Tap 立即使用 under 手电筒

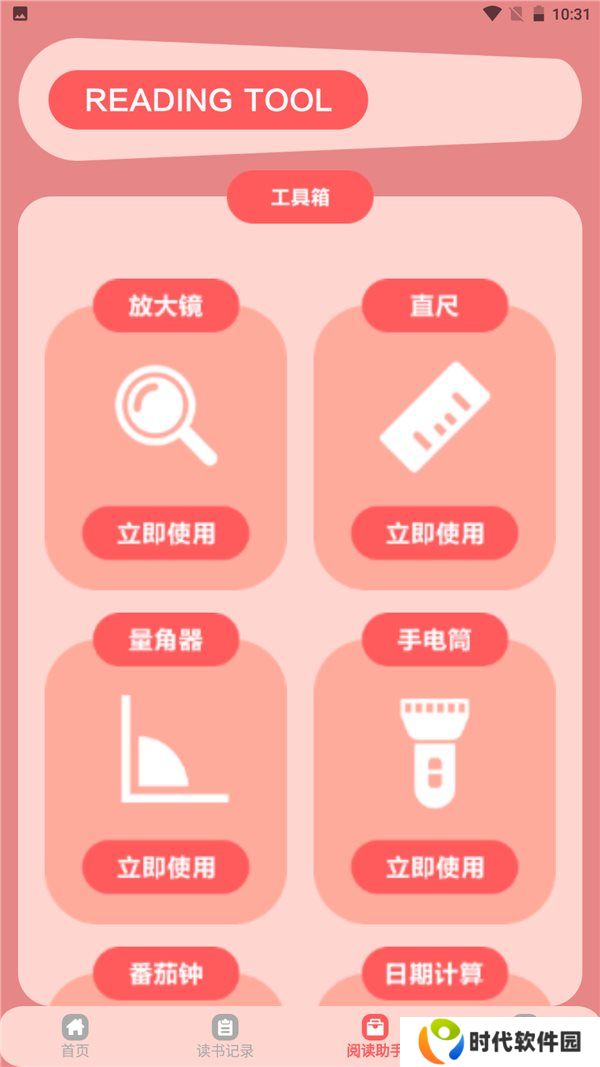point(434,866)
